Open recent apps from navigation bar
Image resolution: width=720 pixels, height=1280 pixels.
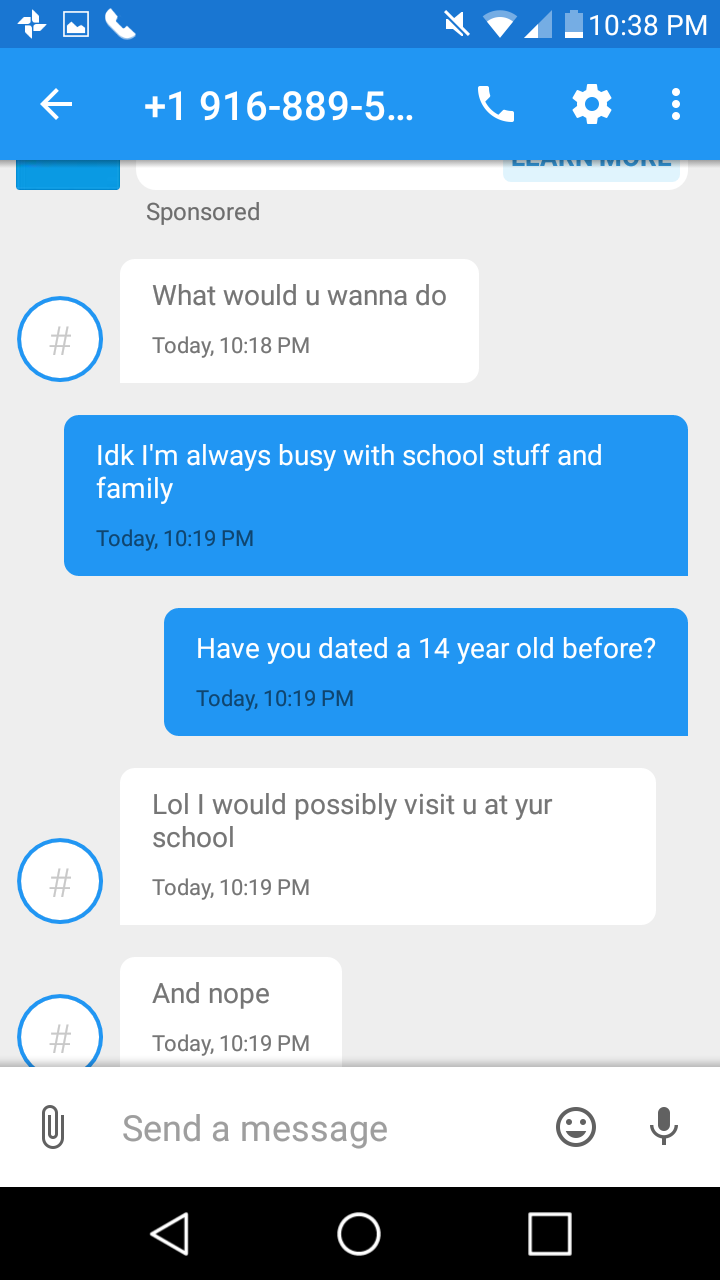549,1233
